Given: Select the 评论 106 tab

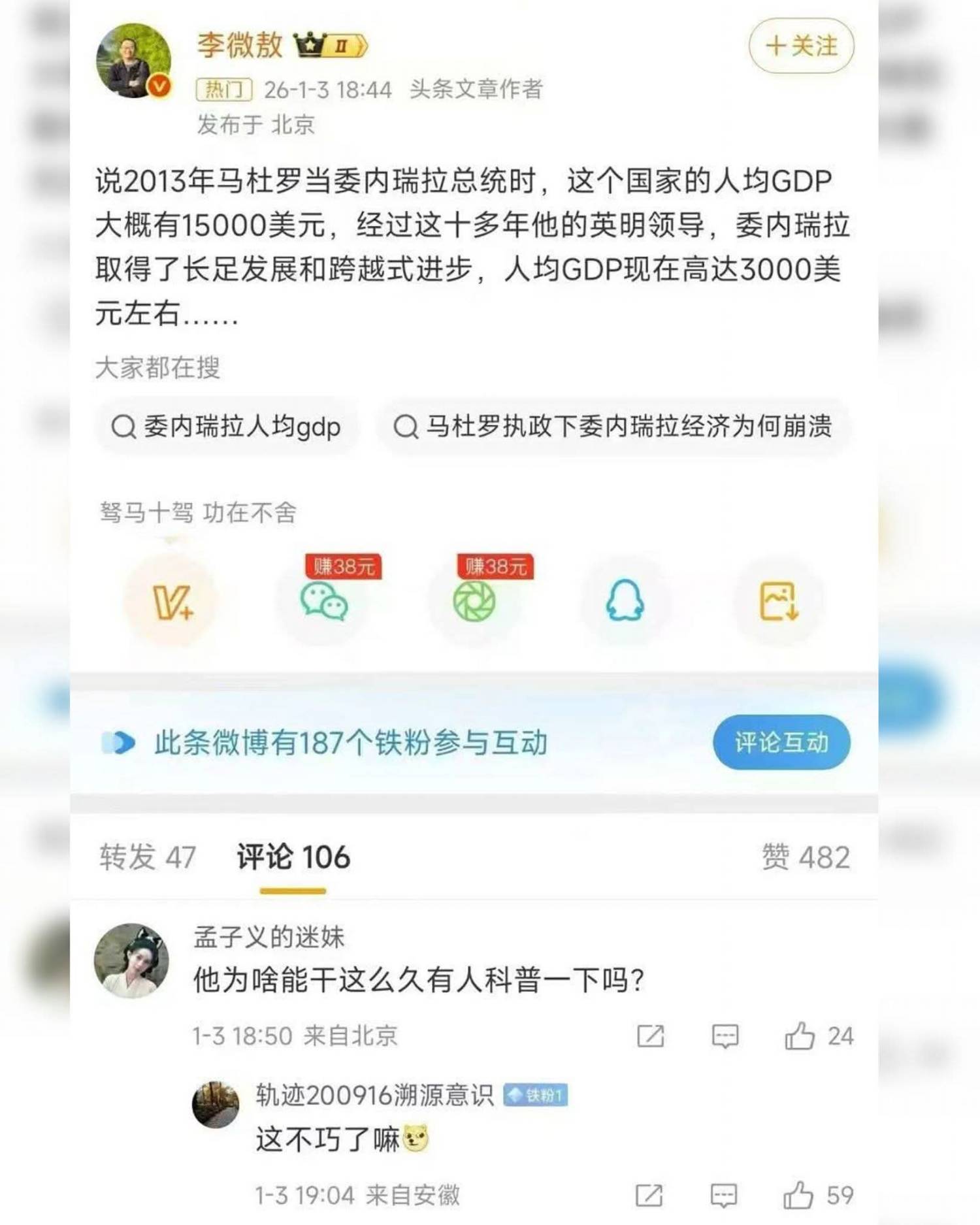Looking at the screenshot, I should pyautogui.click(x=293, y=857).
